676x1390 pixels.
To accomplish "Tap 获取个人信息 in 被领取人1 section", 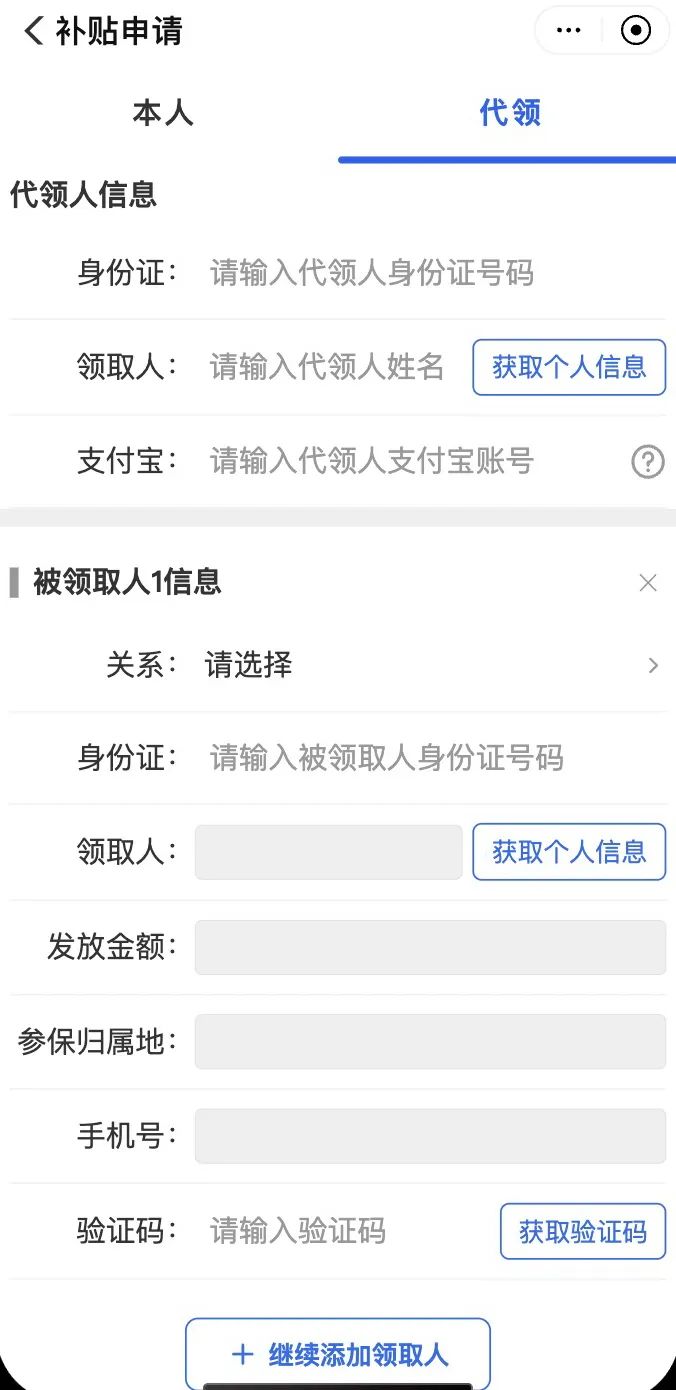I will click(x=569, y=852).
